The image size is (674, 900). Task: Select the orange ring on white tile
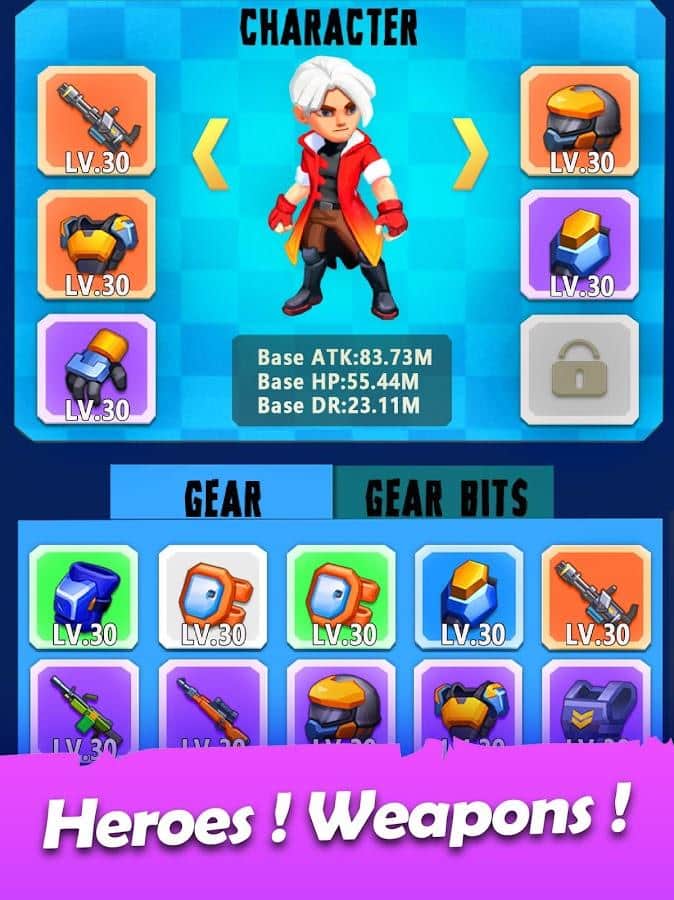pos(212,598)
